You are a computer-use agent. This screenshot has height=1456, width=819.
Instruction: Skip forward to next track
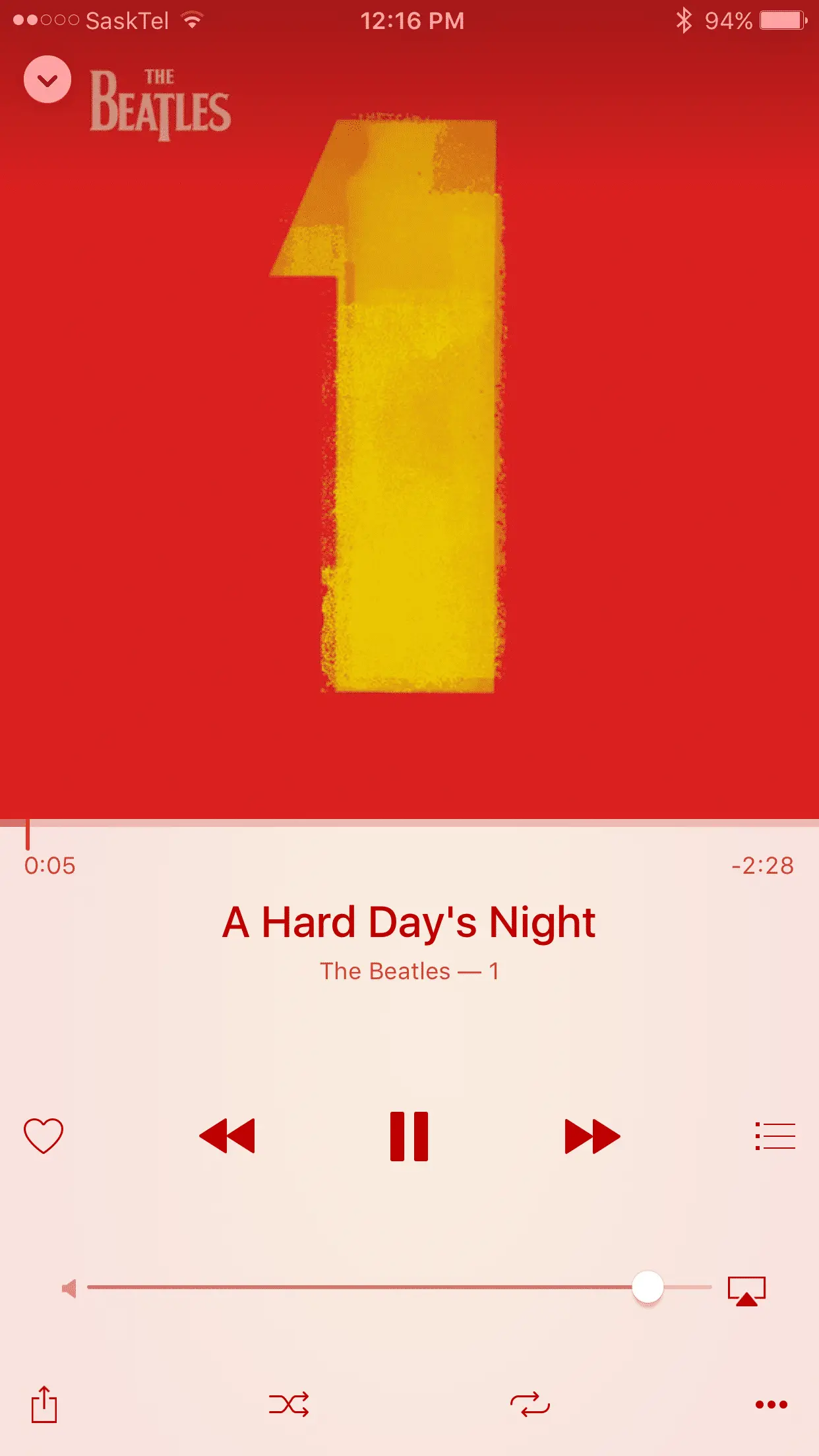[591, 1136]
